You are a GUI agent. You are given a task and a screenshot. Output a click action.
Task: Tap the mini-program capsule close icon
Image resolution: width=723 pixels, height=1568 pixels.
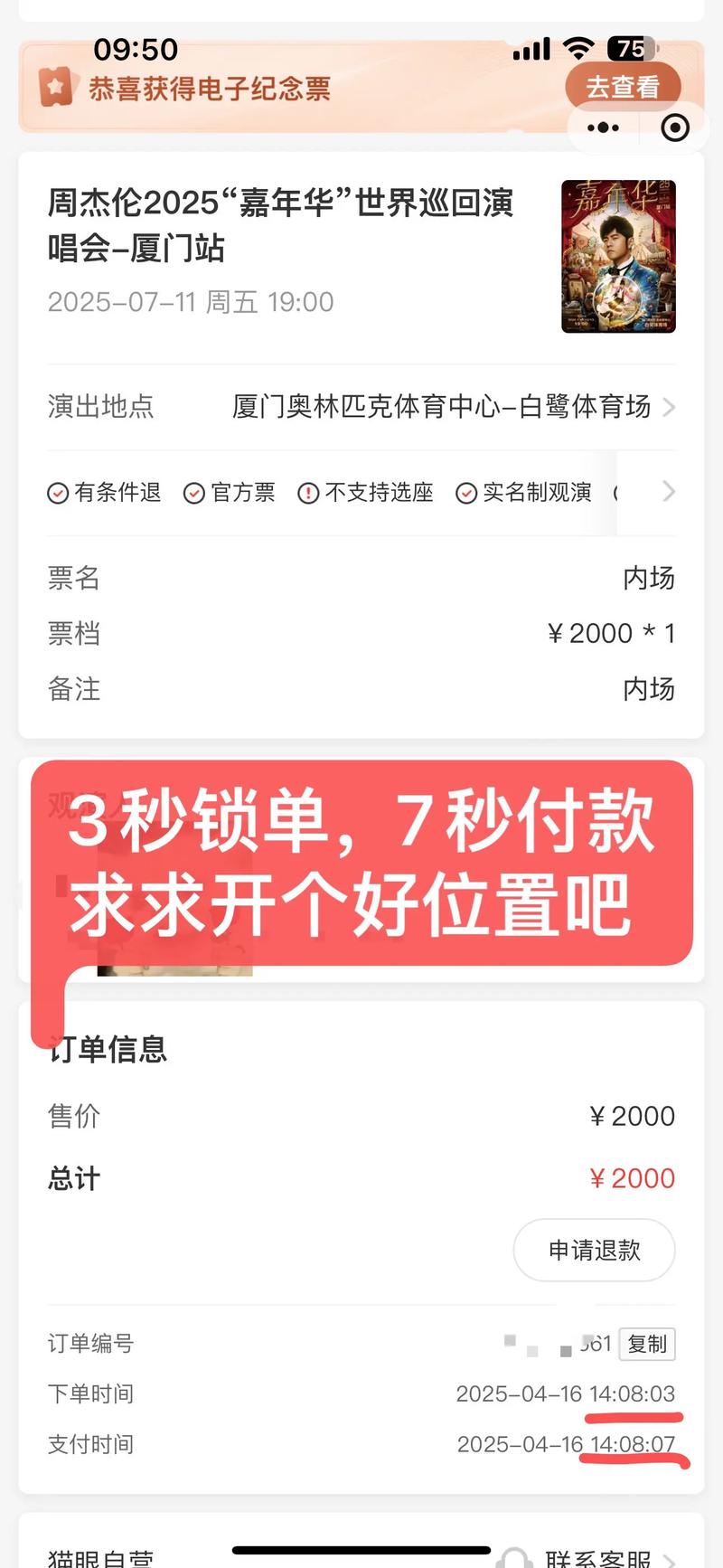673,128
